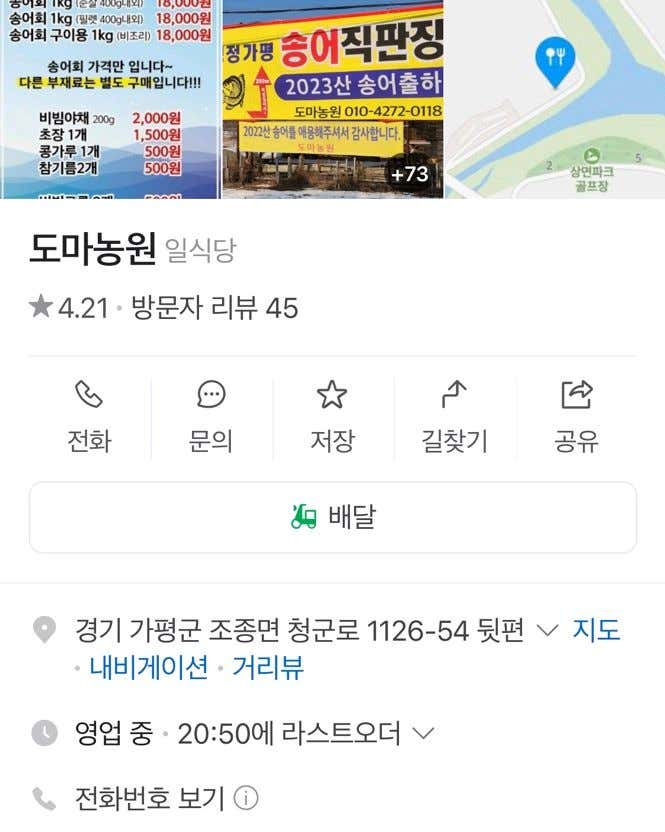Save 도마농원 with the 저장 star
This screenshot has width=665, height=832.
tap(332, 417)
